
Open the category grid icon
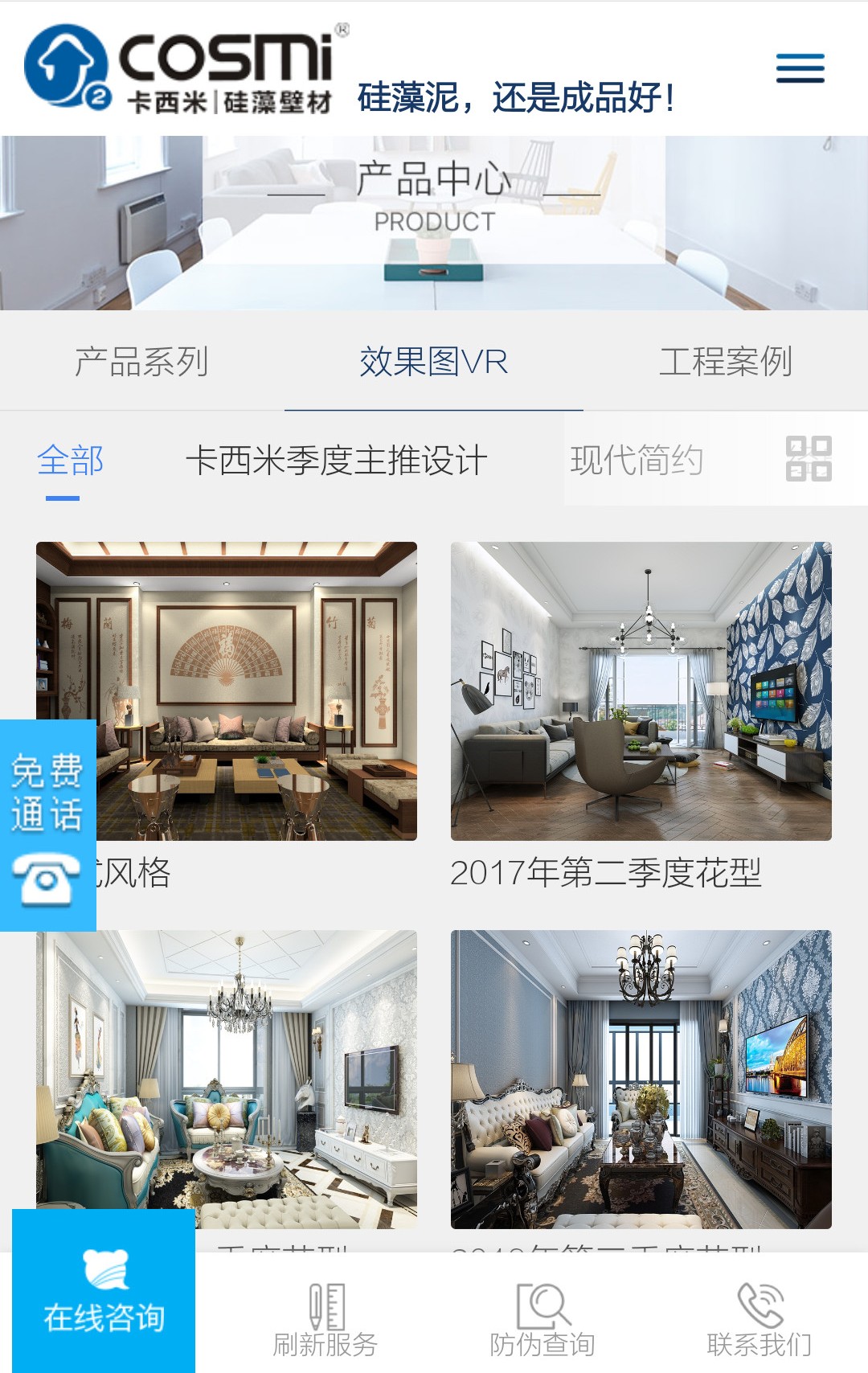click(809, 459)
